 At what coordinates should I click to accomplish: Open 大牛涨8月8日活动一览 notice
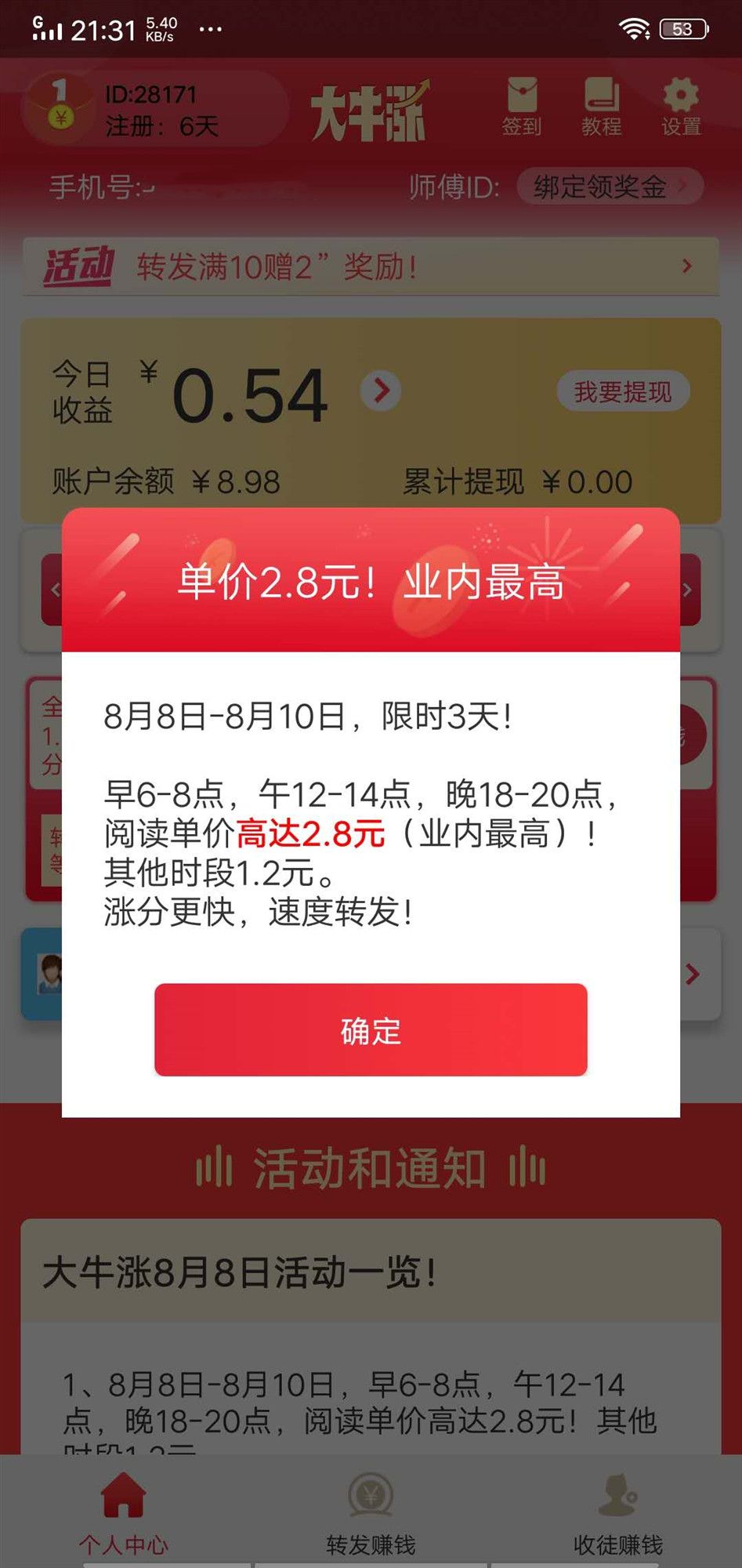coord(371,1272)
